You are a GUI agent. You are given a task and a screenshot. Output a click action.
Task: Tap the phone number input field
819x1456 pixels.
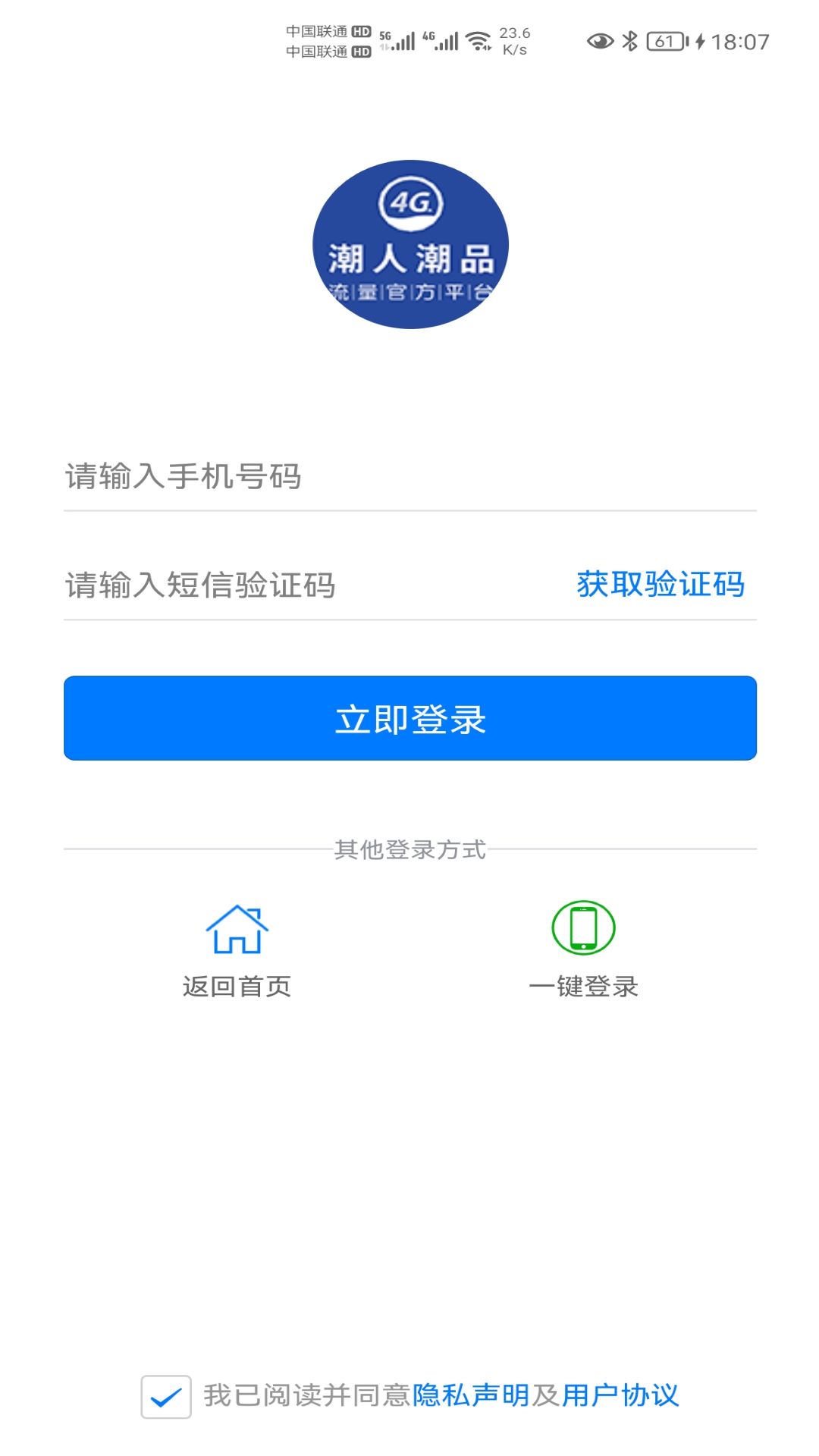coord(409,476)
